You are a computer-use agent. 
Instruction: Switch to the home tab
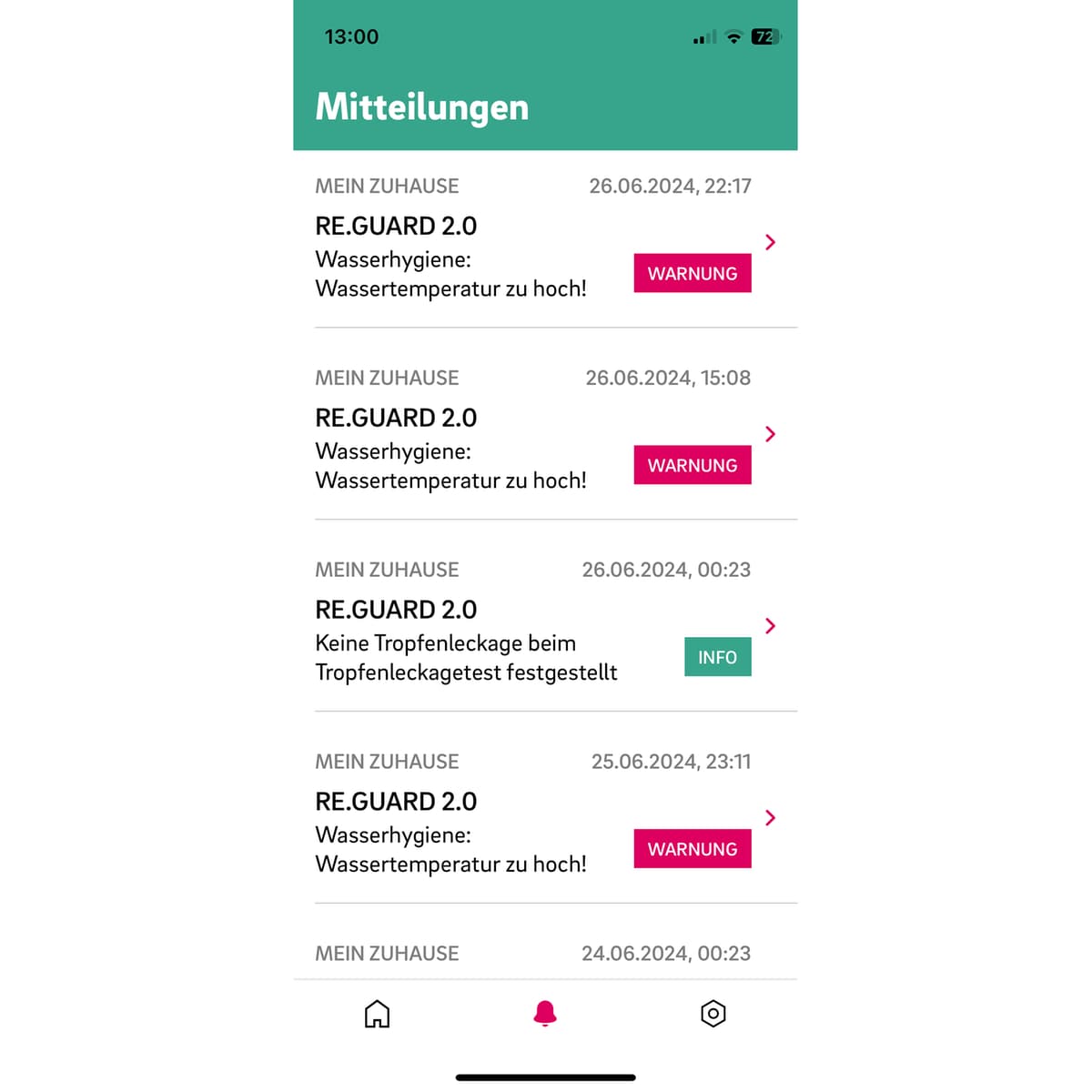377,1014
